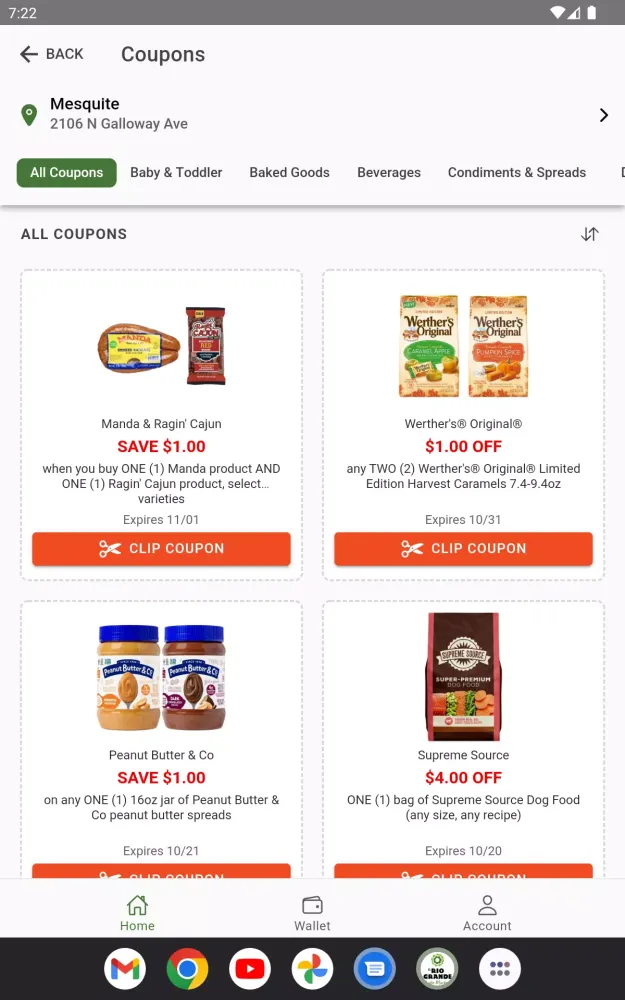Image resolution: width=625 pixels, height=1000 pixels.
Task: Switch to the Beverages category
Action: tap(389, 172)
